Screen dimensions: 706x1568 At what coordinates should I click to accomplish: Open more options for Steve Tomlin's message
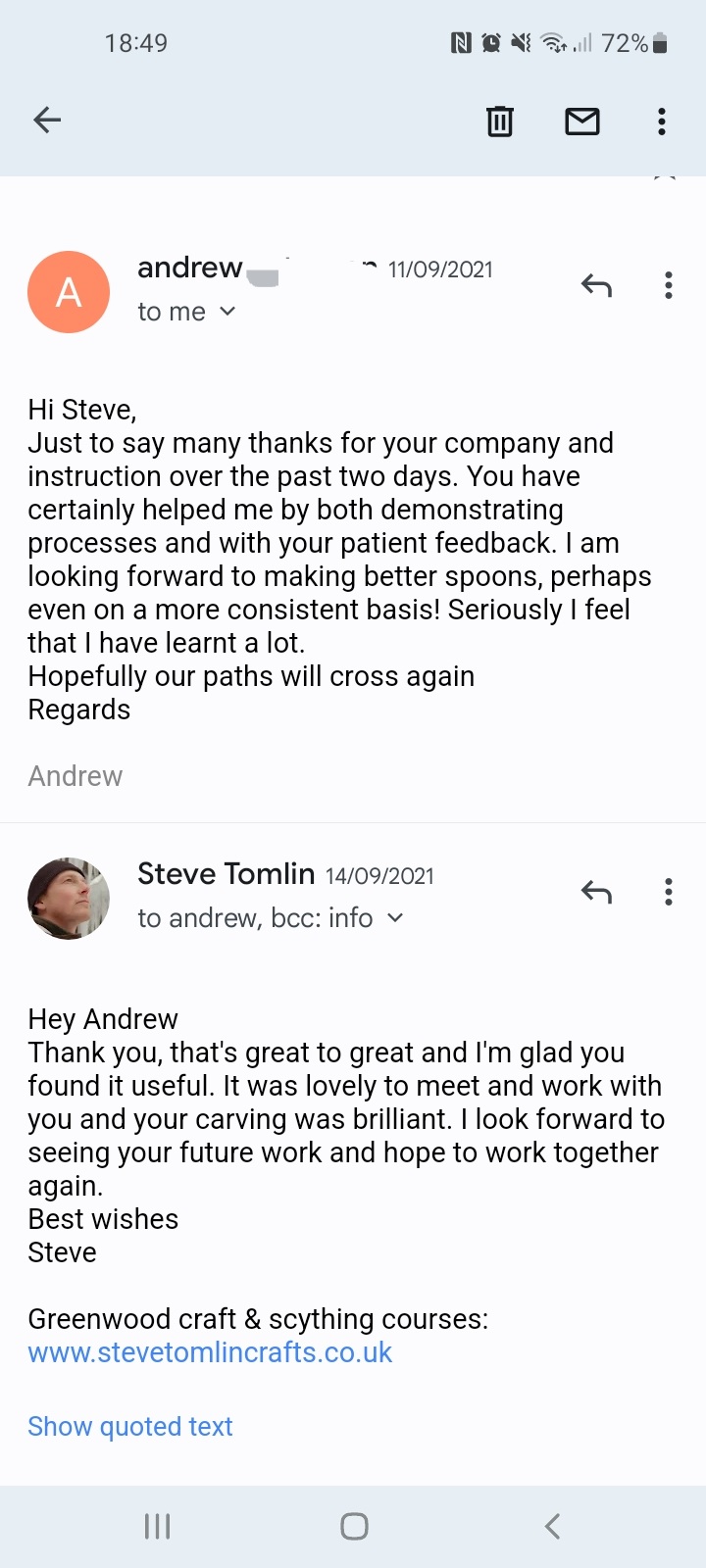(669, 892)
